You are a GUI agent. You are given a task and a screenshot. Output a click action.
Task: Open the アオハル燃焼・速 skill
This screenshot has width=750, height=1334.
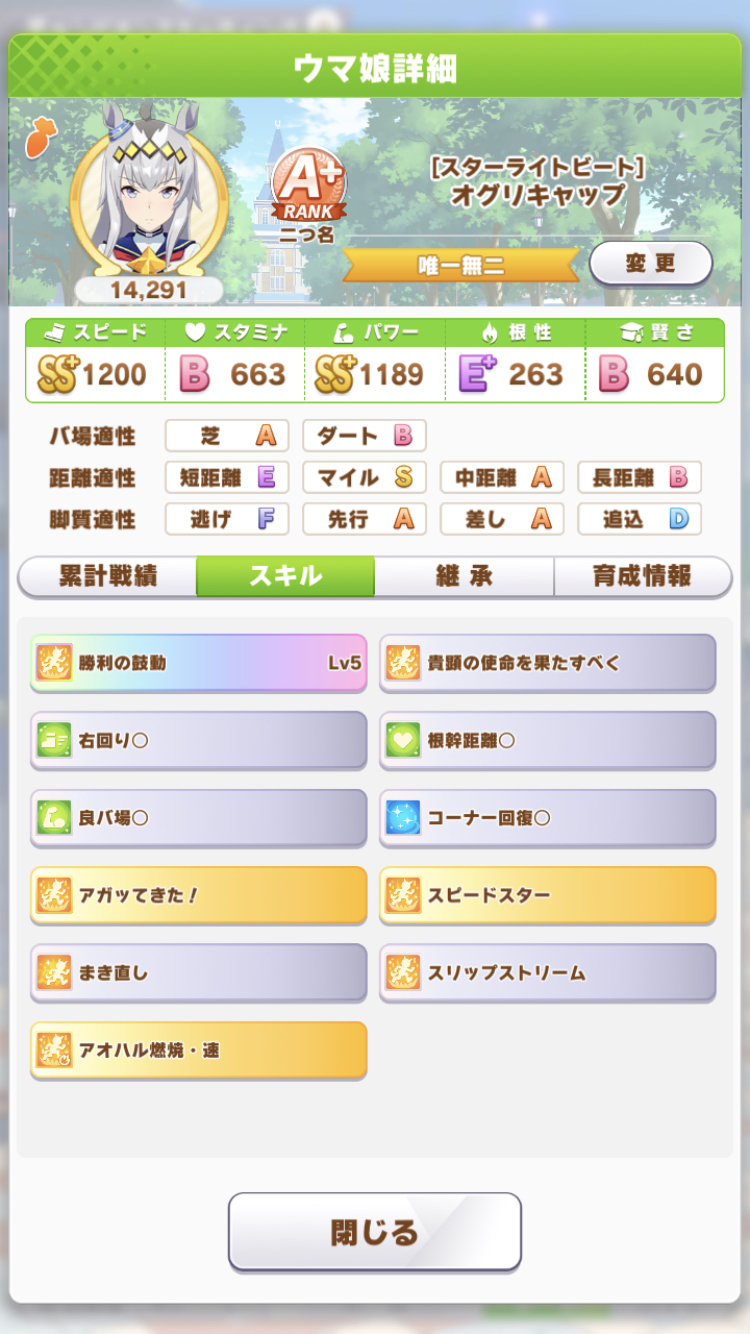(199, 1050)
